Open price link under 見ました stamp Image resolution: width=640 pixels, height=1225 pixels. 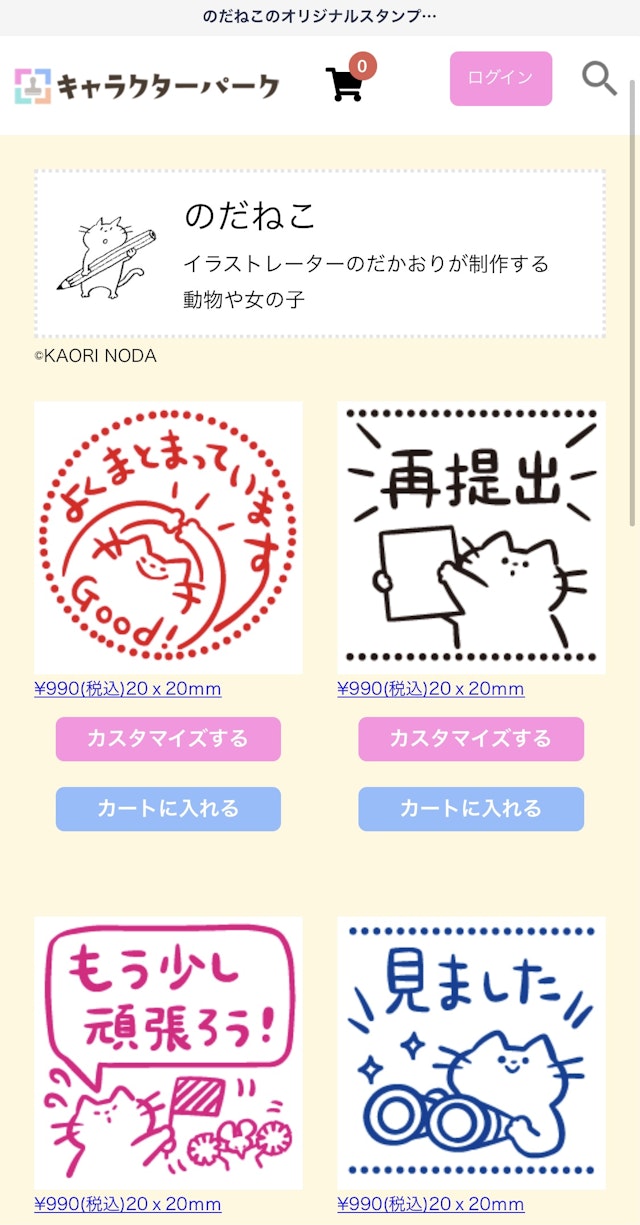[431, 1204]
